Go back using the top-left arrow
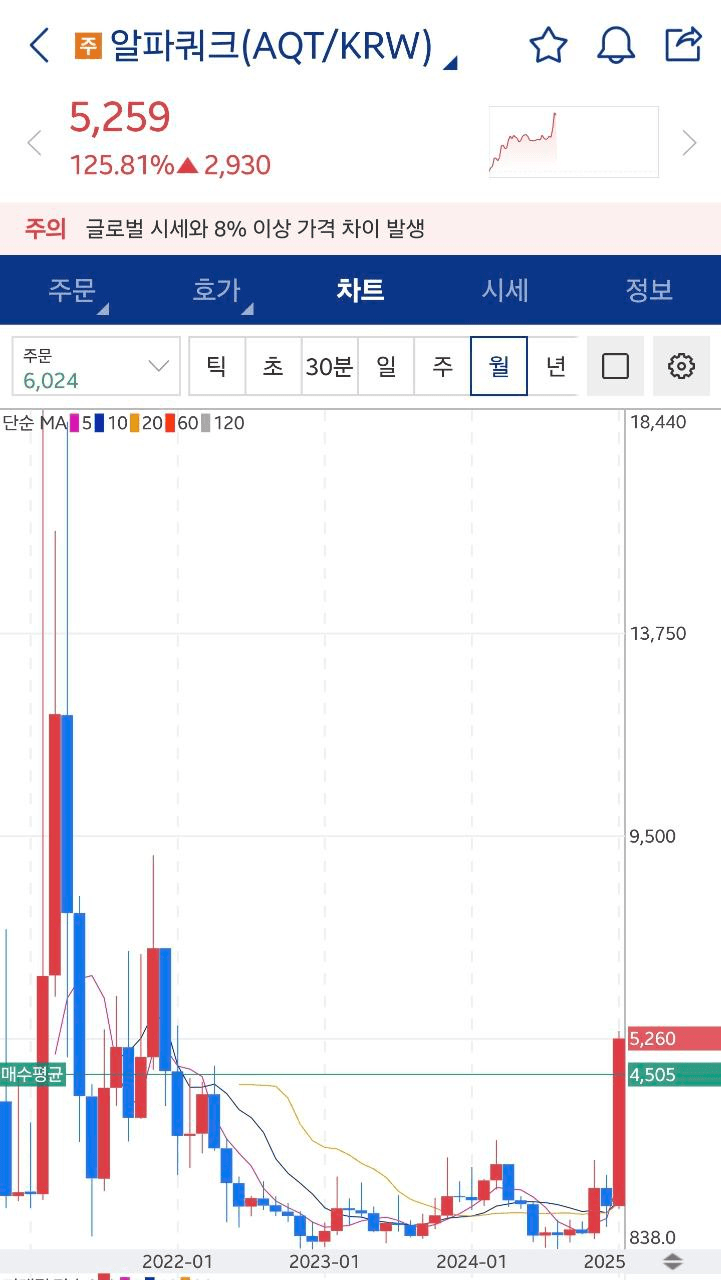Screen dimensions: 721x1280 click(x=39, y=46)
